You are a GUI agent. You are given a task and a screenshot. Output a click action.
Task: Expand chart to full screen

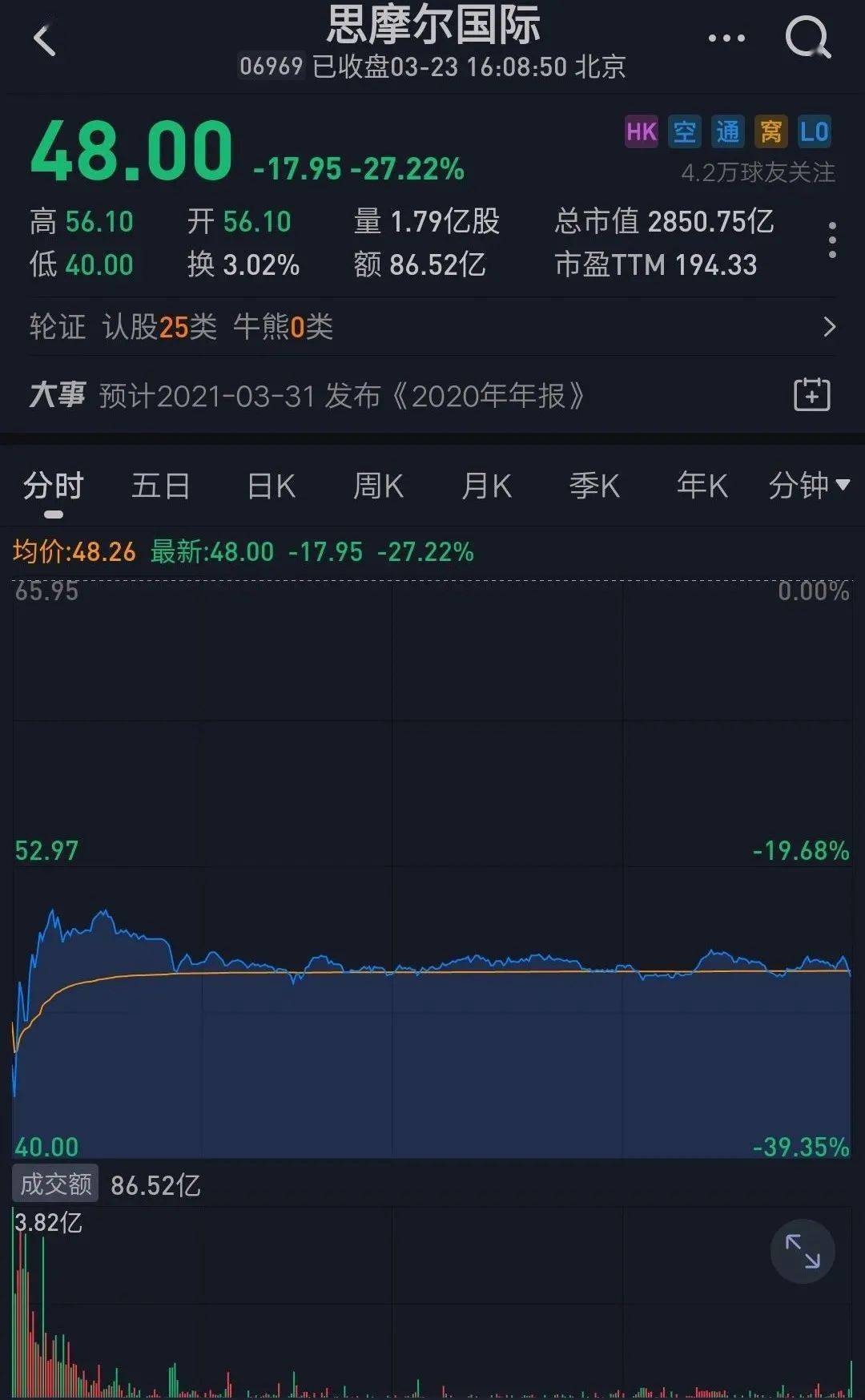pyautogui.click(x=803, y=1251)
